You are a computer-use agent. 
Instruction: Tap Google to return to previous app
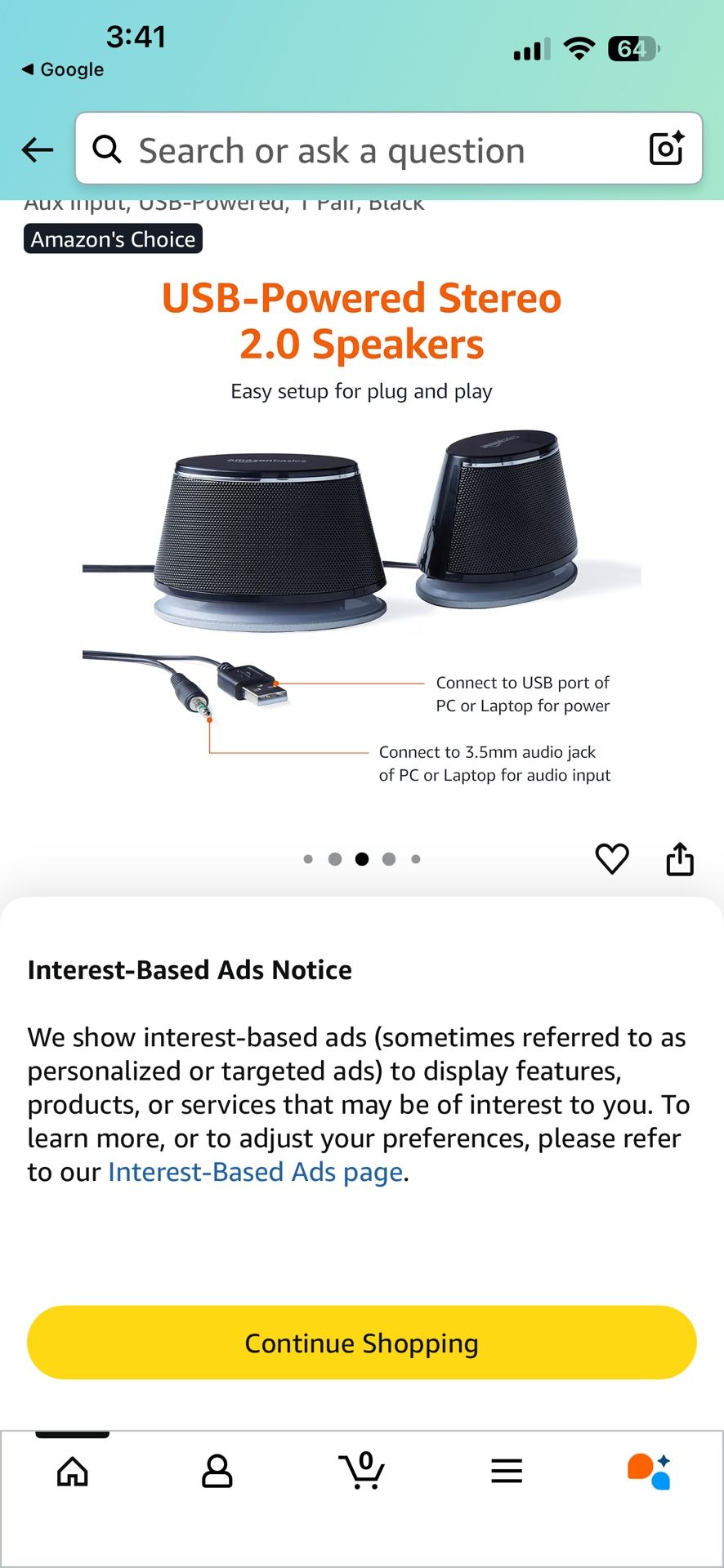[x=61, y=69]
